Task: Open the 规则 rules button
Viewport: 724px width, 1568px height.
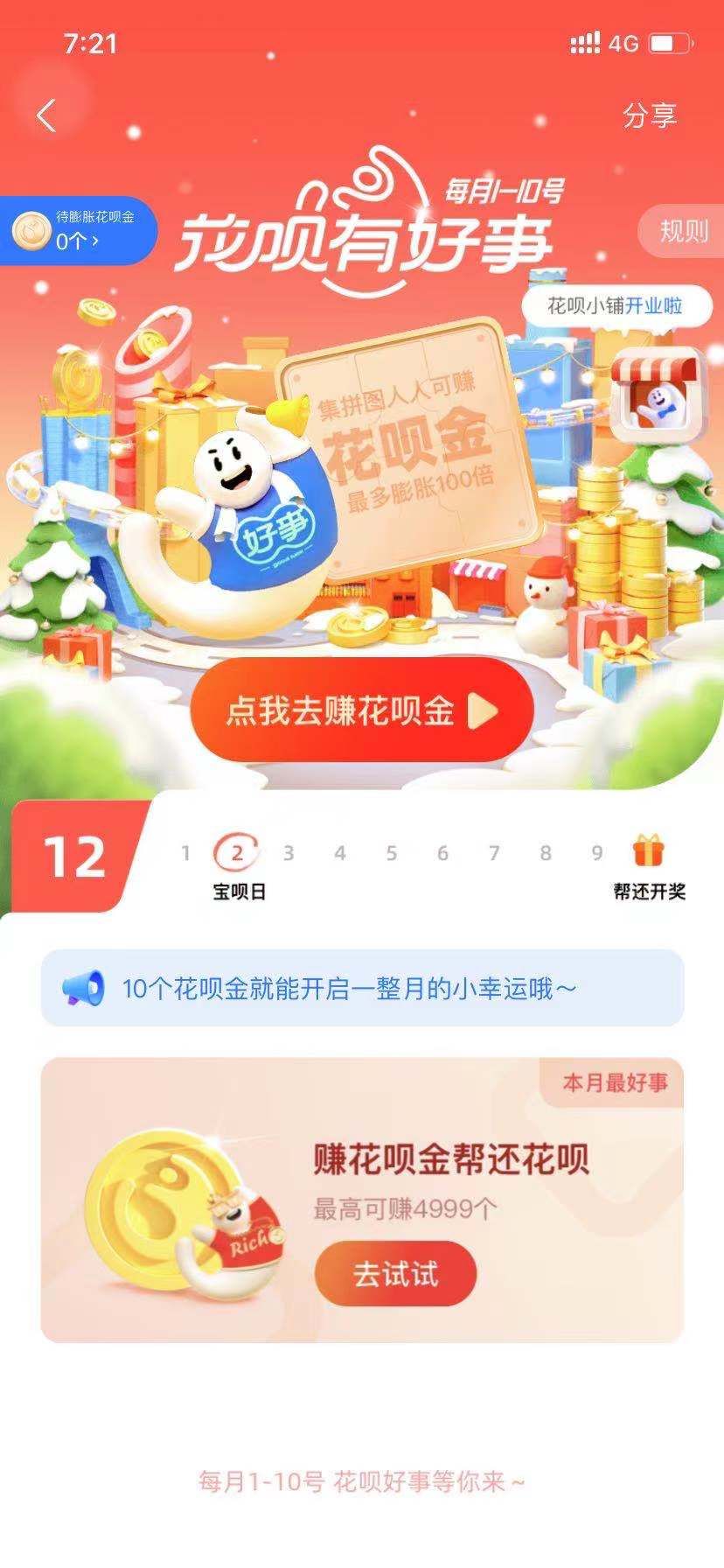Action: [682, 231]
